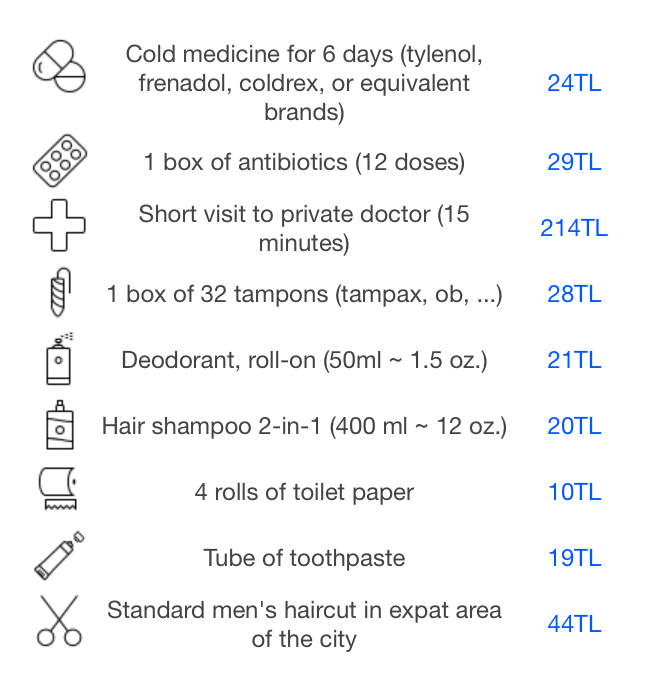Viewport: 660px width, 689px height.
Task: Open the 24TL cold medicine price
Action: 574,83
